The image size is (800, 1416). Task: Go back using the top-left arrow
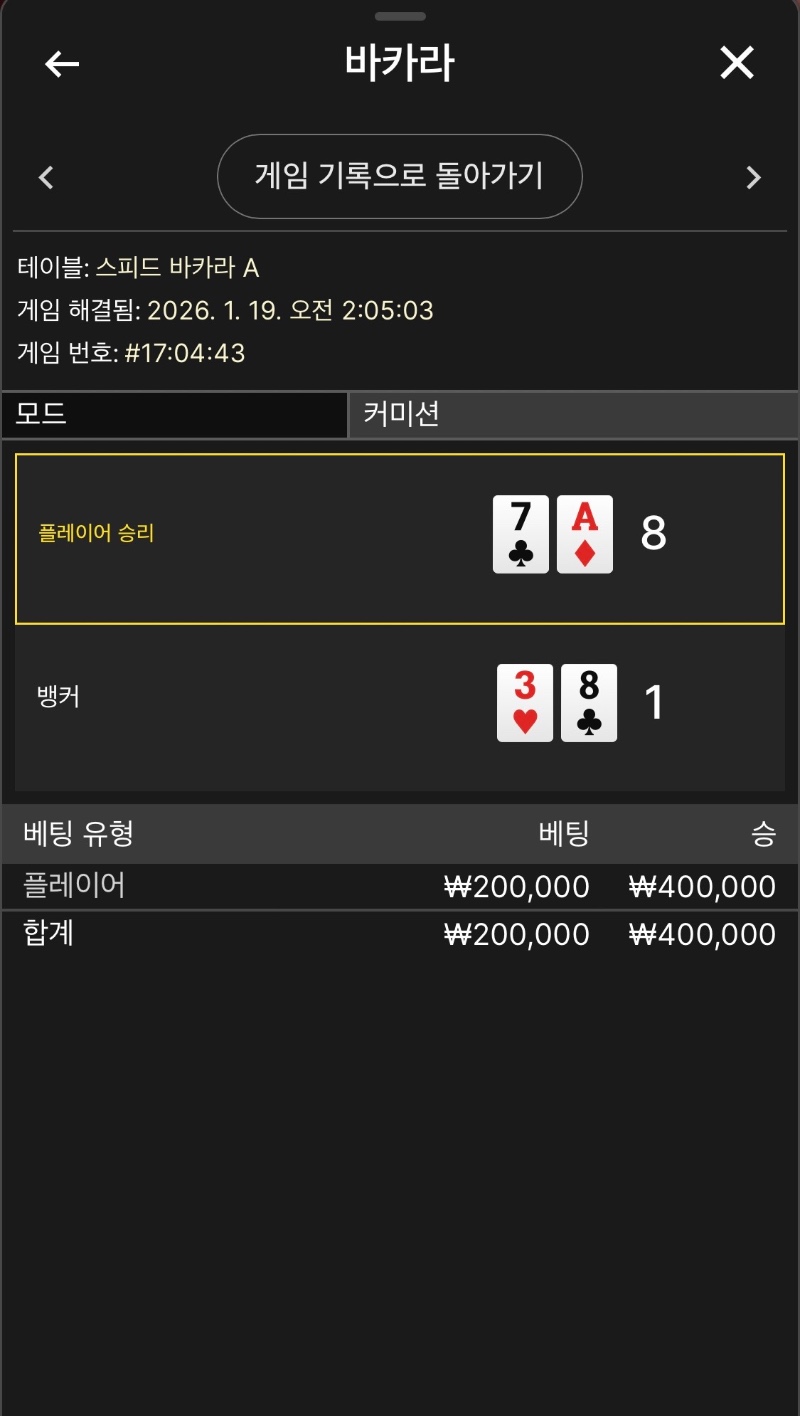point(62,64)
